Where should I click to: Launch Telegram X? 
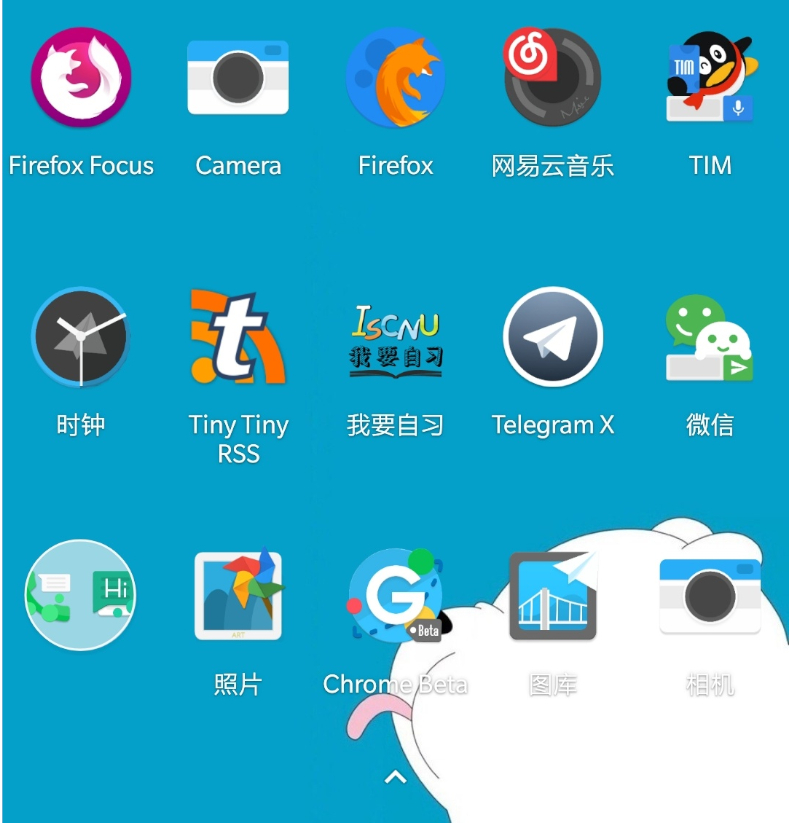(552, 338)
